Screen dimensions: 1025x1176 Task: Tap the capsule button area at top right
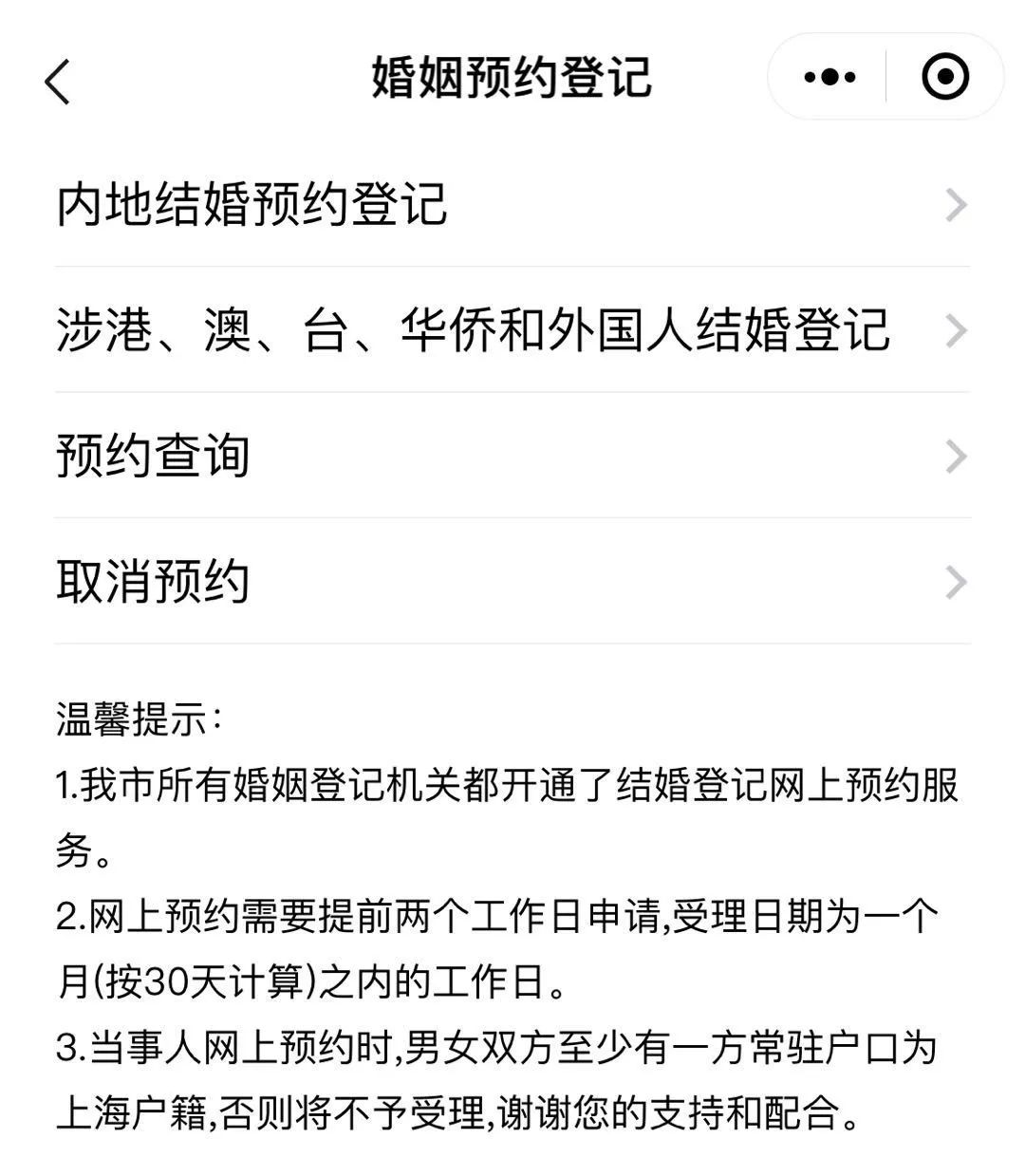pyautogui.click(x=883, y=78)
